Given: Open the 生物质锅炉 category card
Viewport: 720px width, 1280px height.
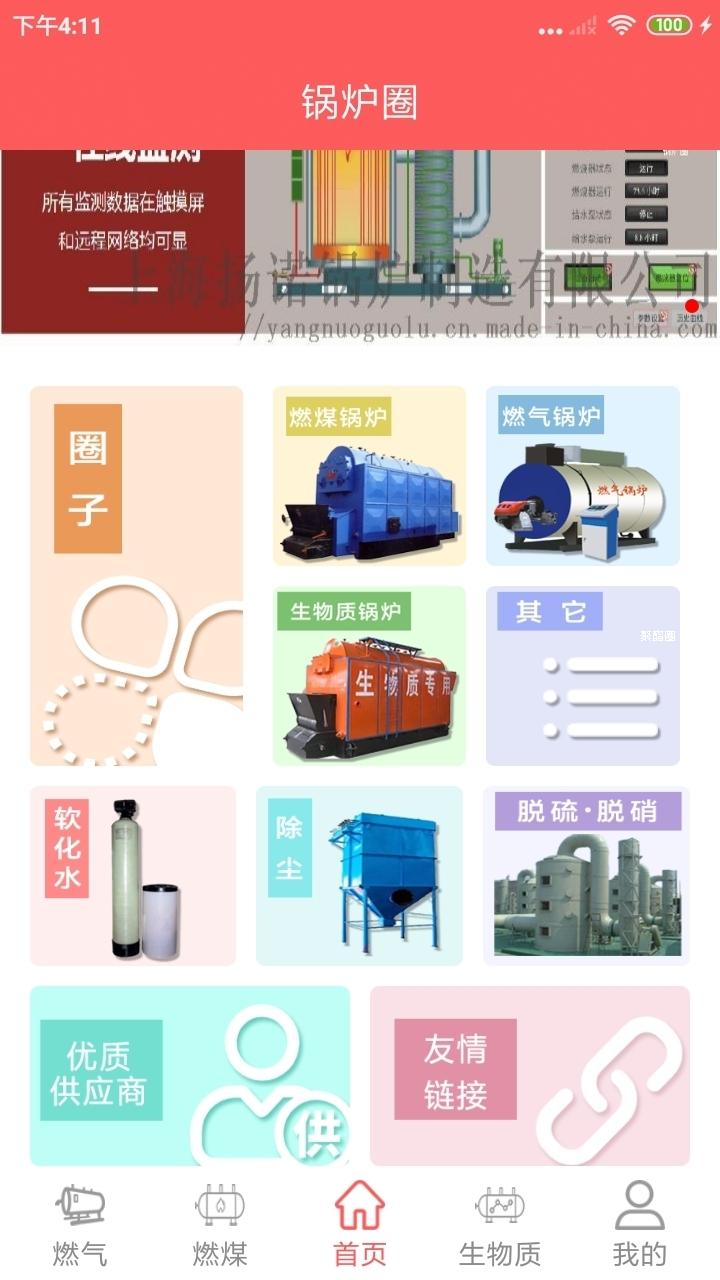Looking at the screenshot, I should [x=369, y=676].
